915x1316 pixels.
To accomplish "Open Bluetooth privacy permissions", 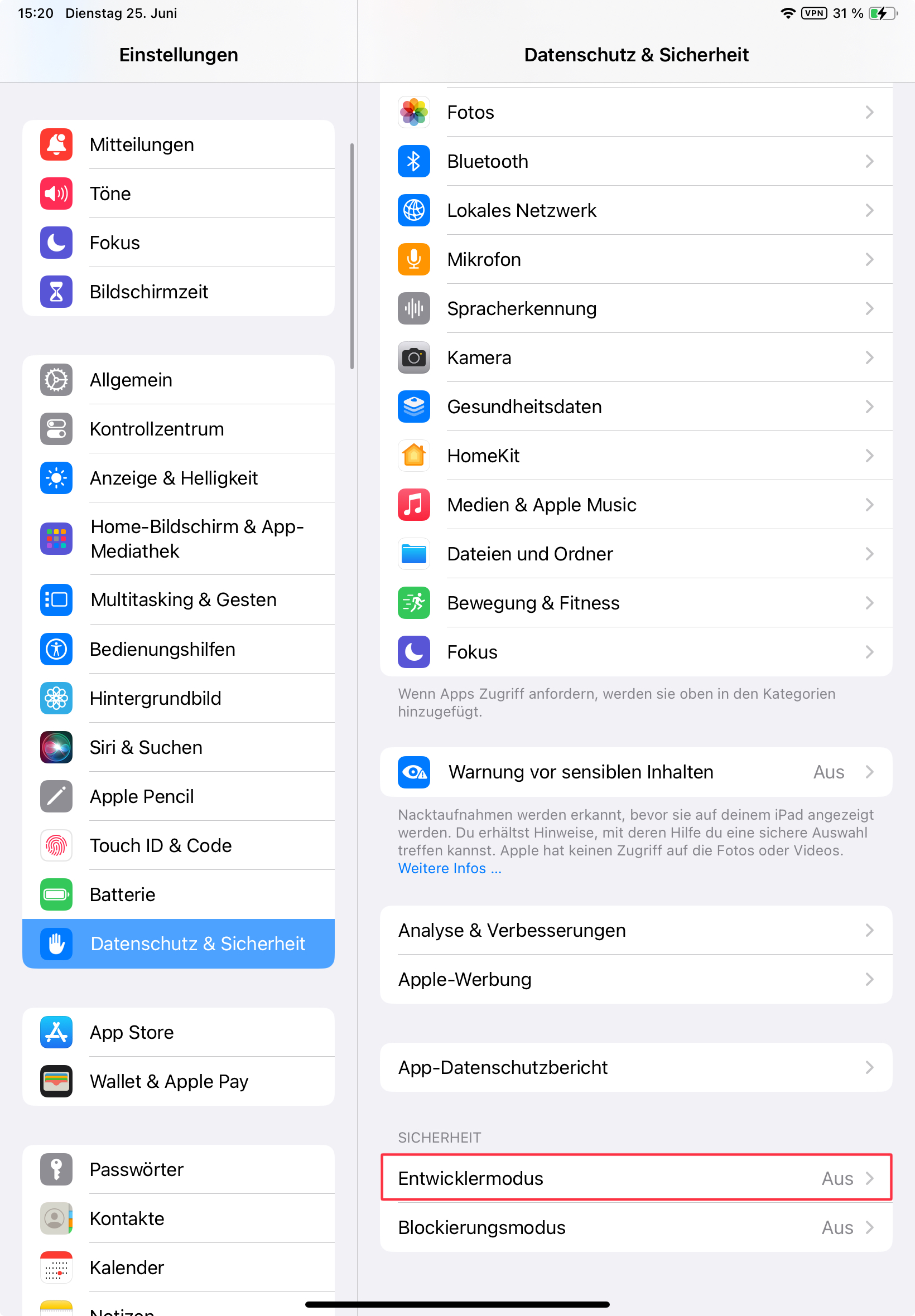I will click(635, 162).
